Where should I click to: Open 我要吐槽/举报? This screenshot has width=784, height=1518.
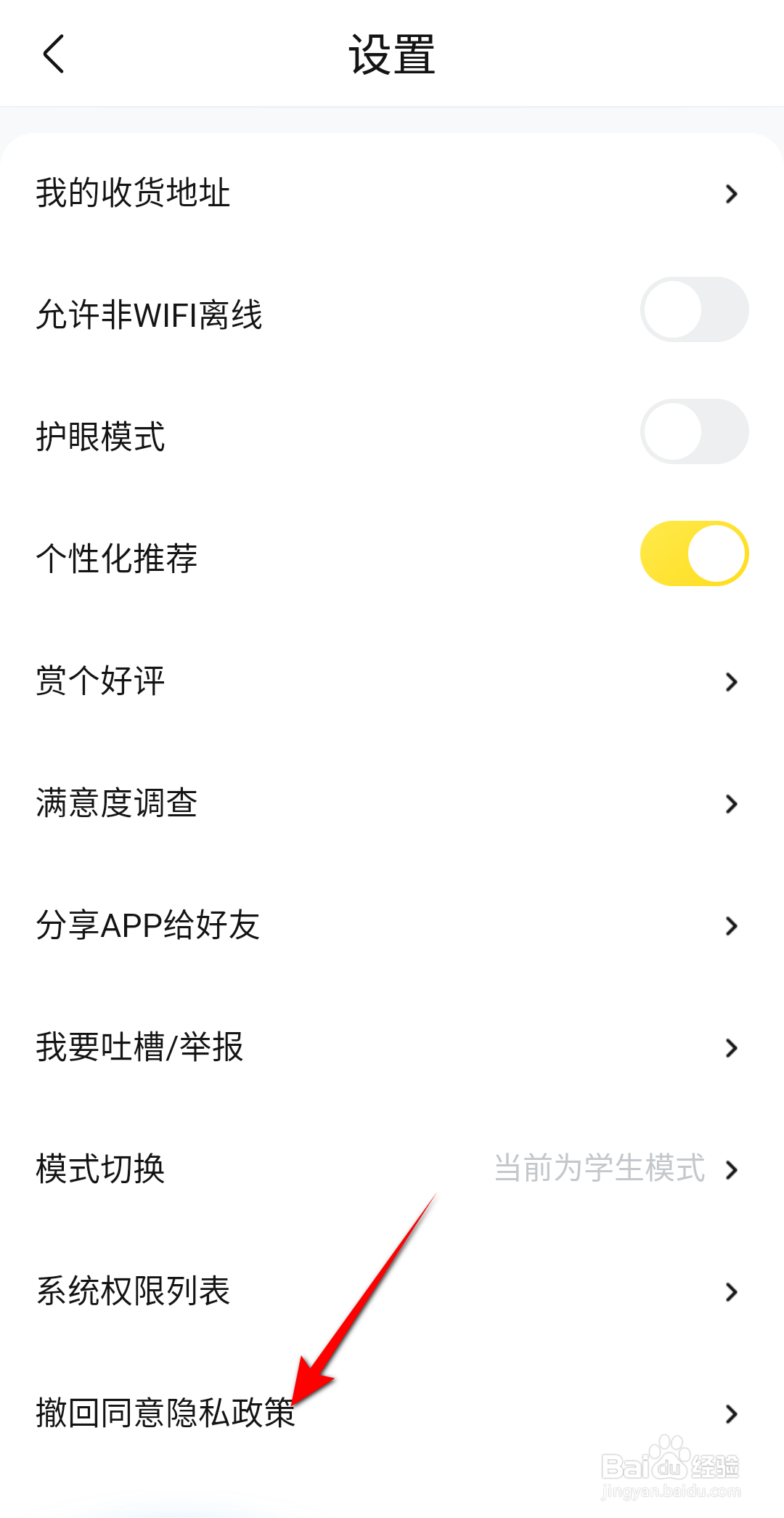point(392,1047)
